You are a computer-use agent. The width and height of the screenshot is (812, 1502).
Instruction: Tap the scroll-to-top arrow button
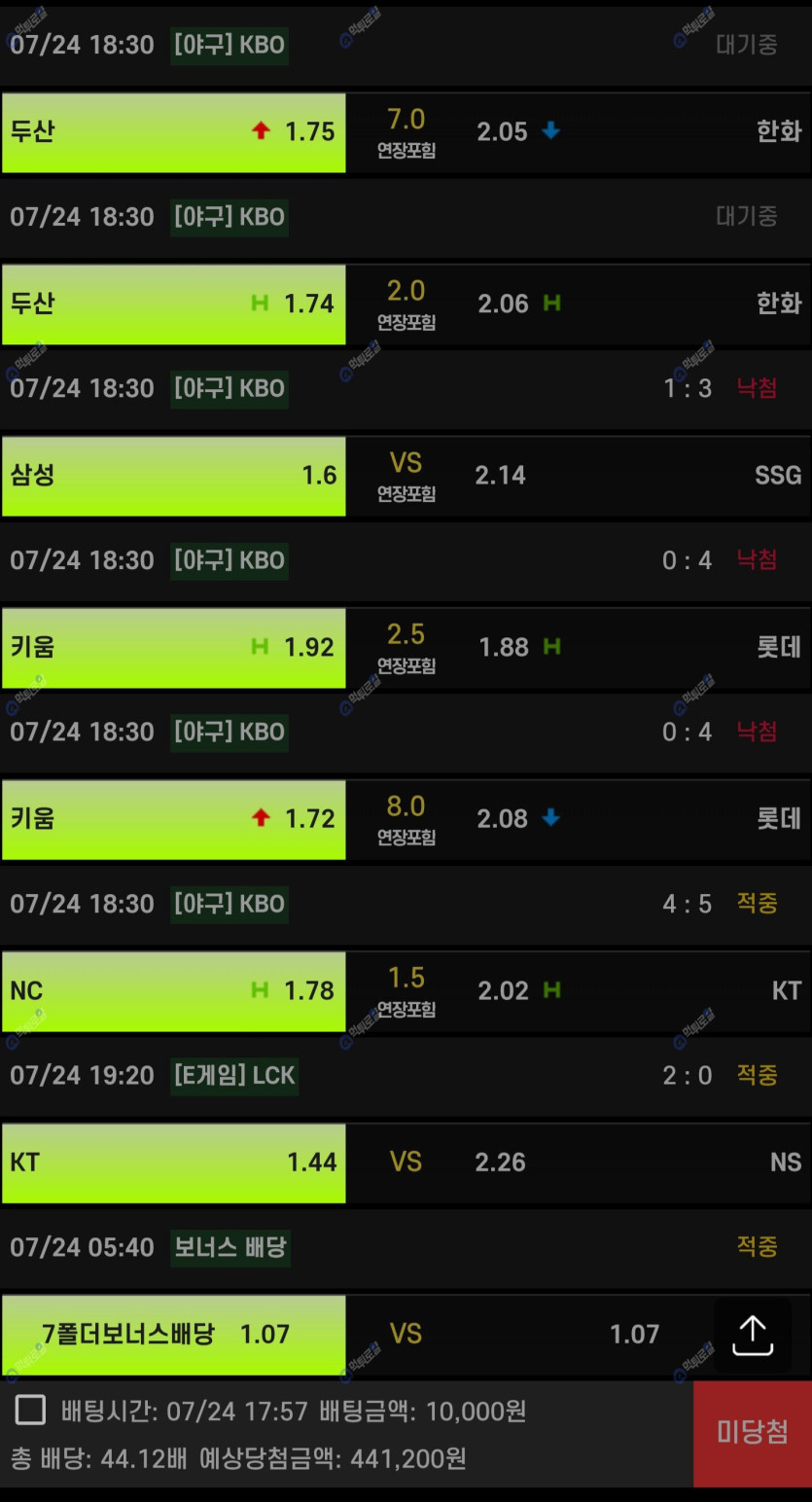click(753, 1335)
